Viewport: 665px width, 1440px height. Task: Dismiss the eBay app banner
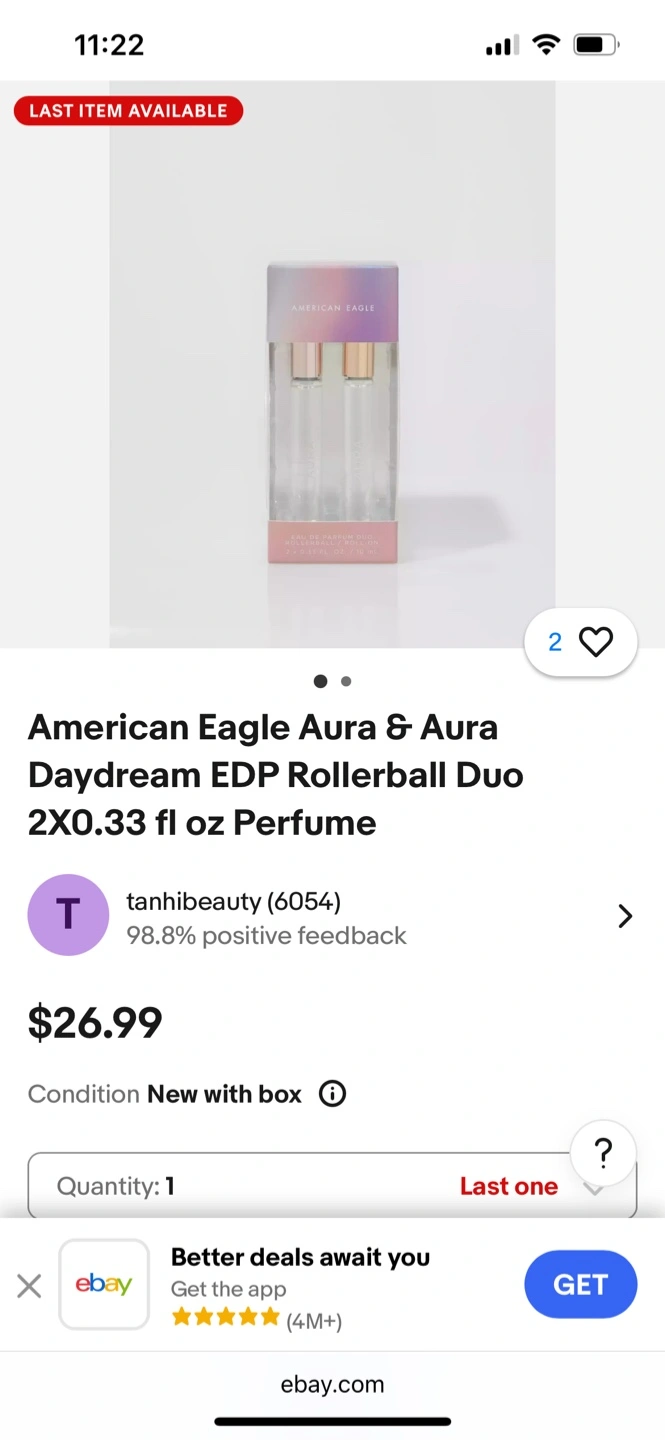[30, 1286]
